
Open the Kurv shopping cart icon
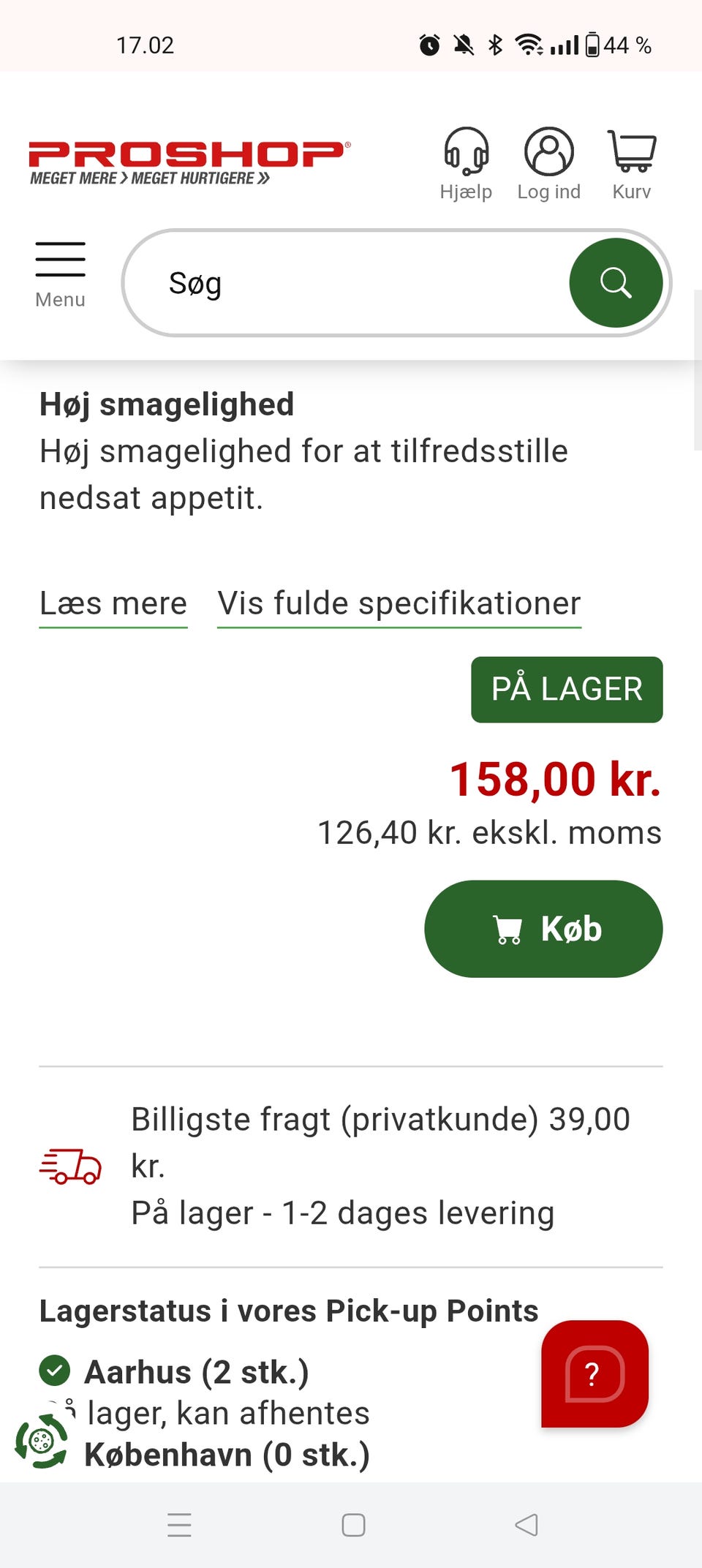coord(632,150)
